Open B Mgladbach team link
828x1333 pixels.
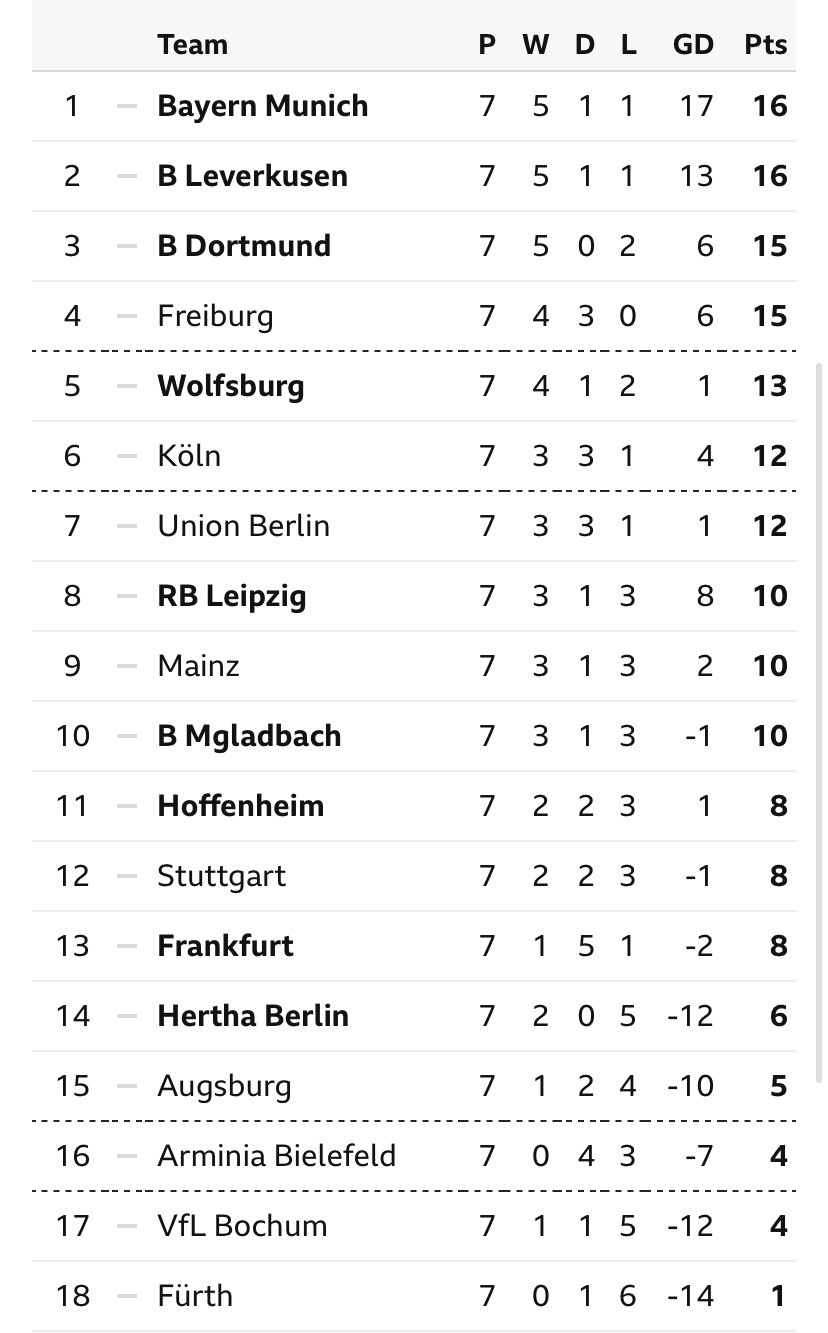pyautogui.click(x=250, y=736)
